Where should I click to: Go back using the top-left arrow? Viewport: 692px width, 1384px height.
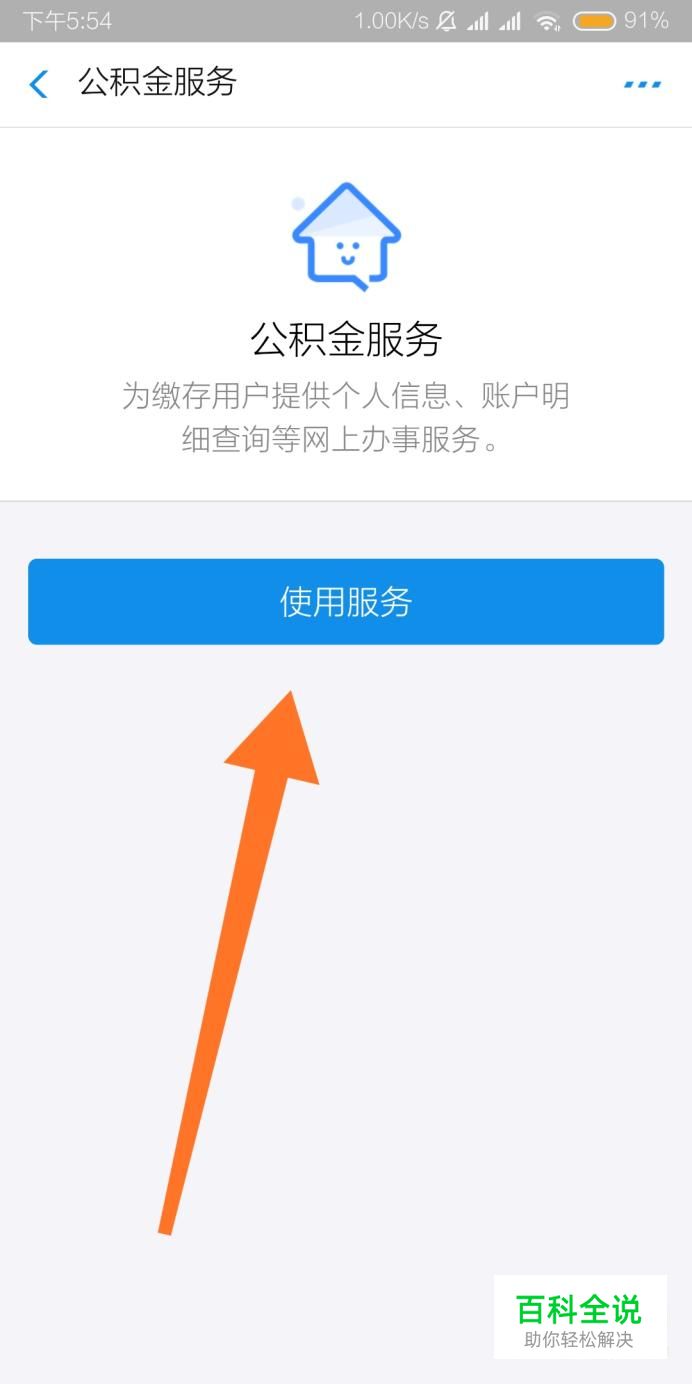tap(39, 84)
